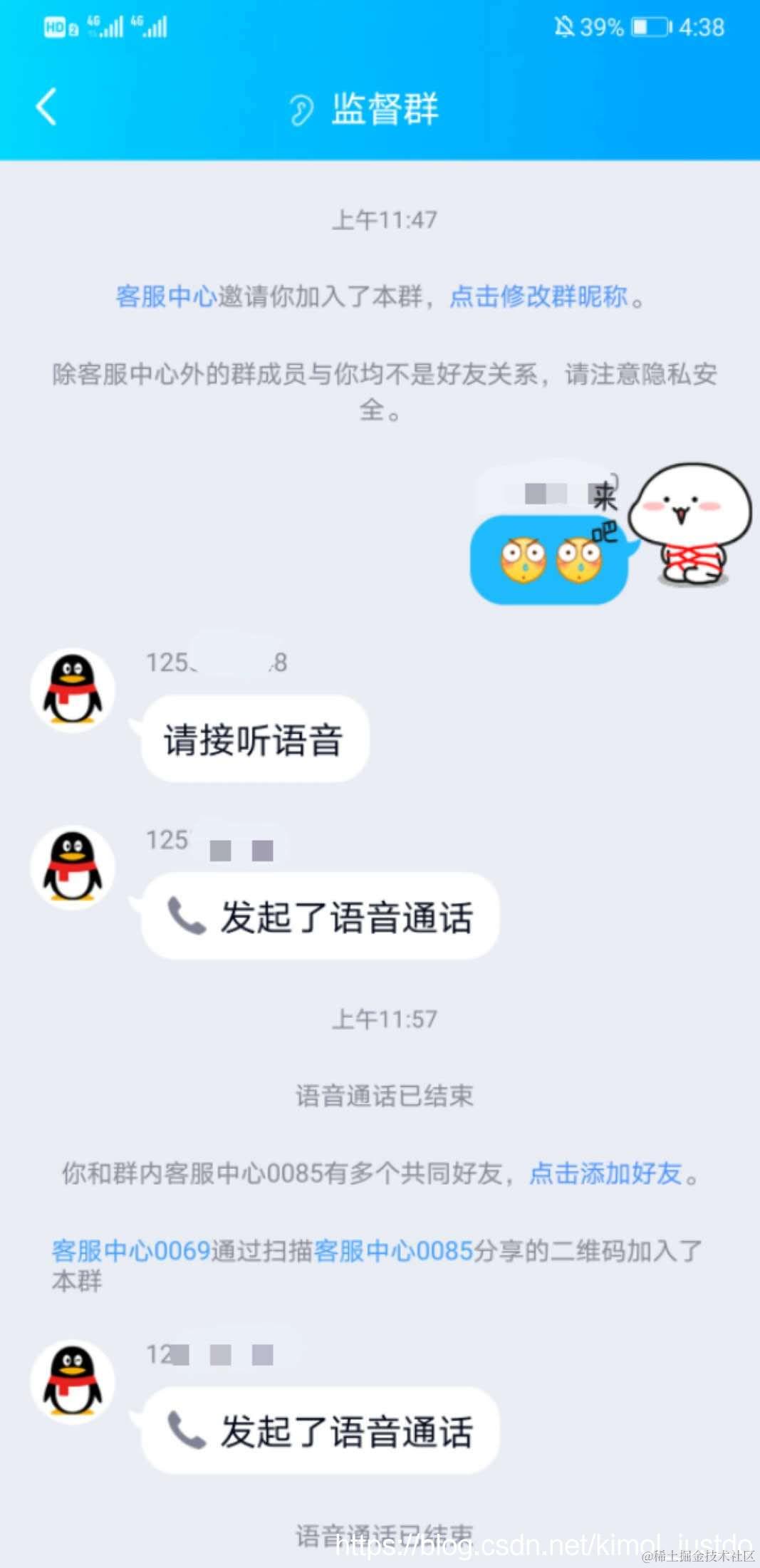Open the first penguin avatar's profile
The width and height of the screenshot is (760, 1568).
pos(71,687)
